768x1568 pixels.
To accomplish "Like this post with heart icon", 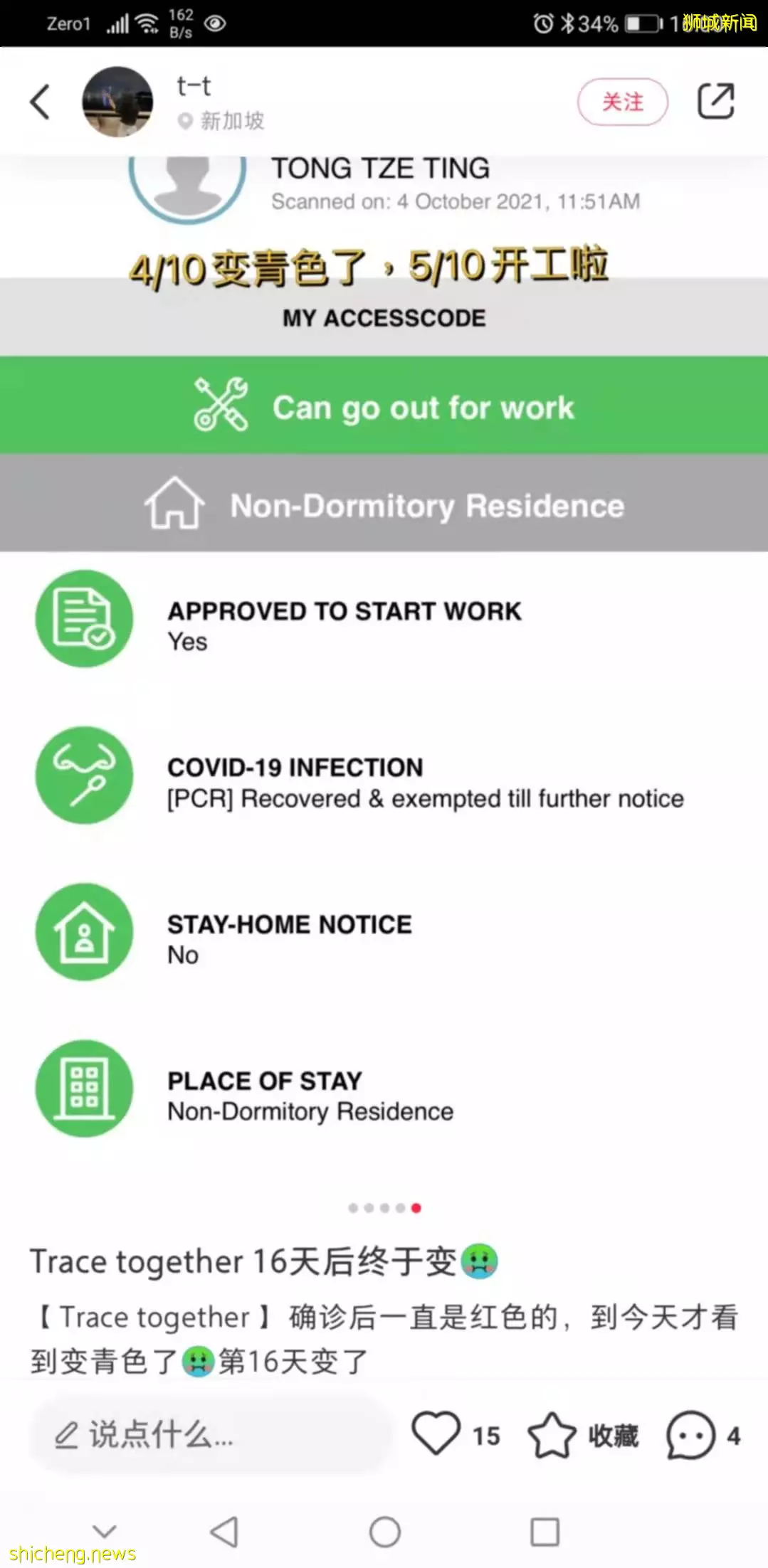I will pyautogui.click(x=436, y=1434).
